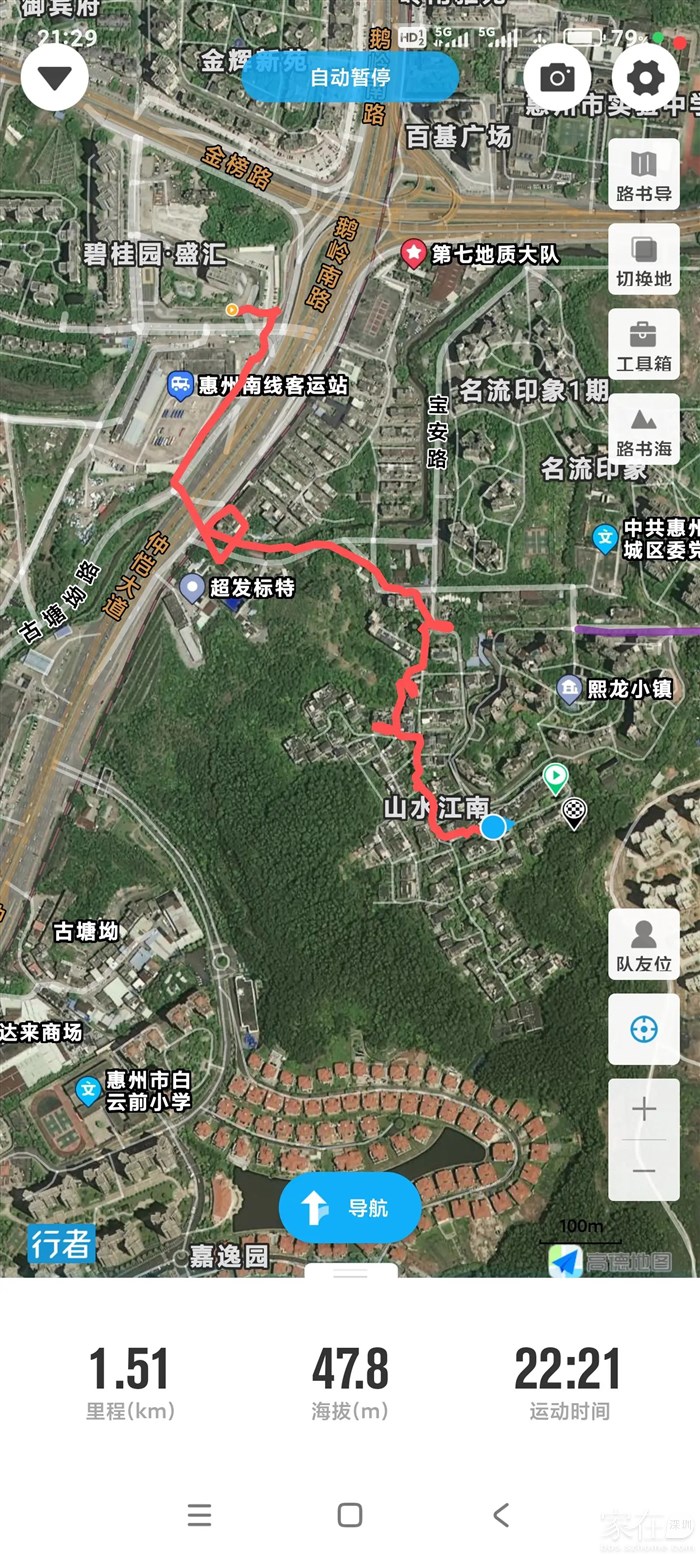Screen dimensions: 700x1555
Task: Zoom in on the map
Action: tap(644, 1108)
